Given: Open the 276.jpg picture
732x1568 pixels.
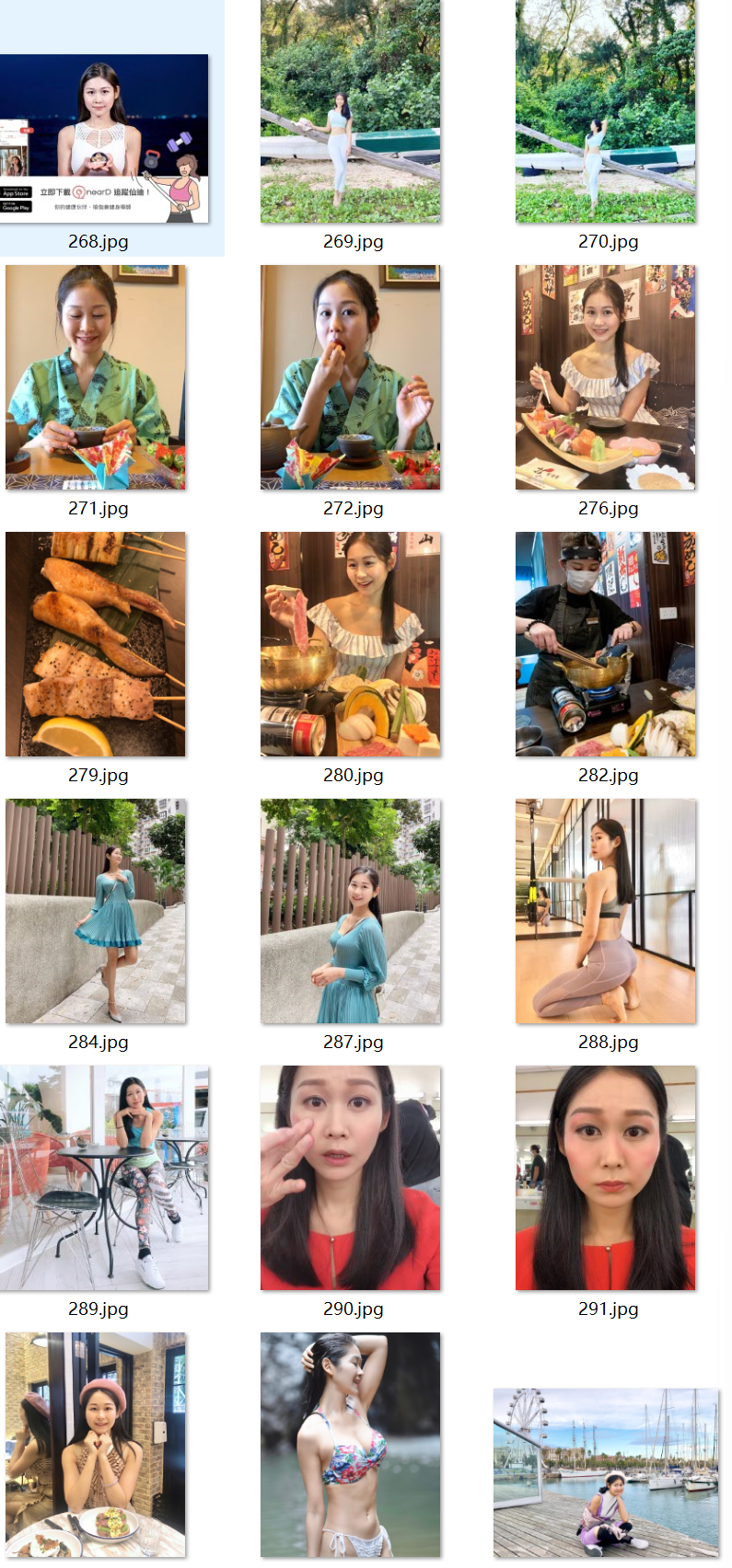Looking at the screenshot, I should 605,377.
